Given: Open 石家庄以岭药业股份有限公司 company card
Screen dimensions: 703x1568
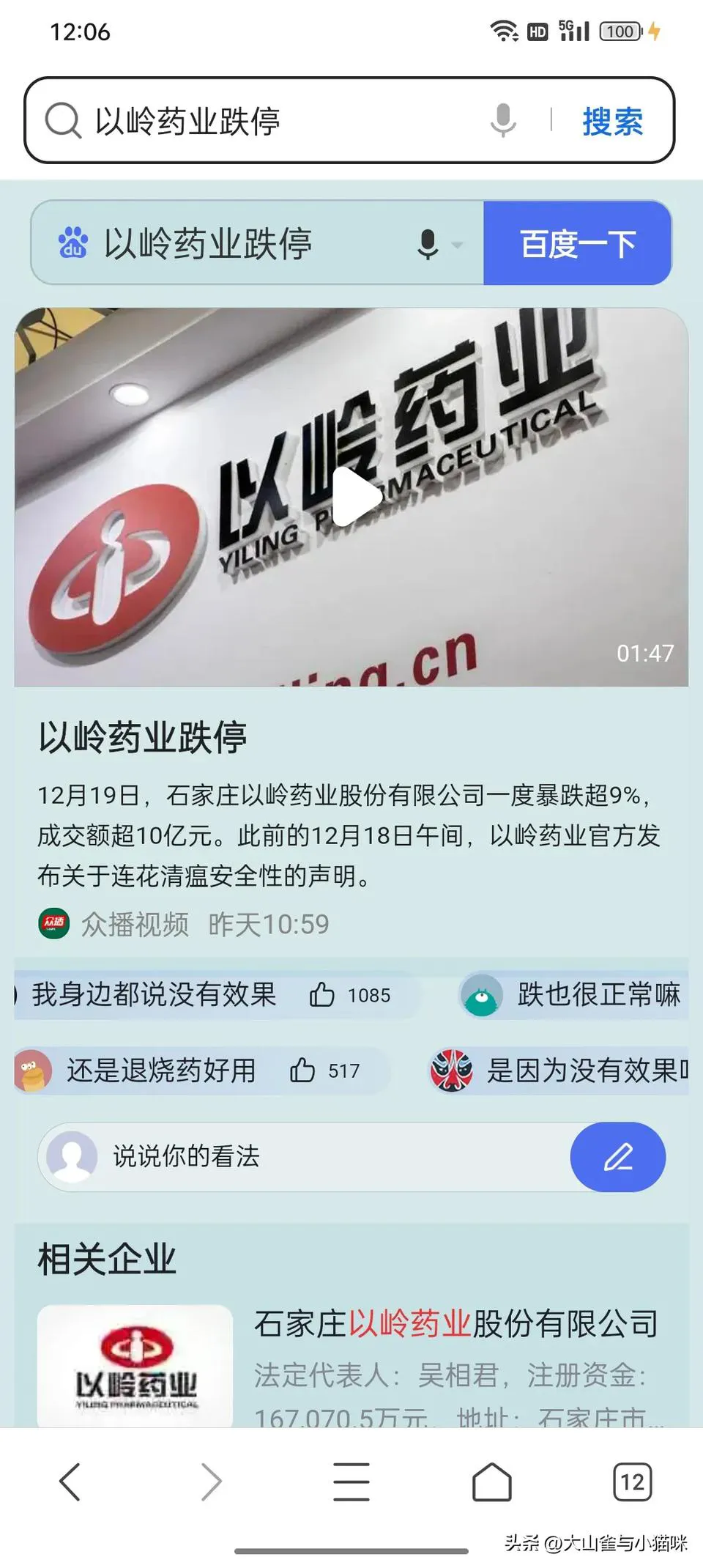Looking at the screenshot, I should point(454,1325).
